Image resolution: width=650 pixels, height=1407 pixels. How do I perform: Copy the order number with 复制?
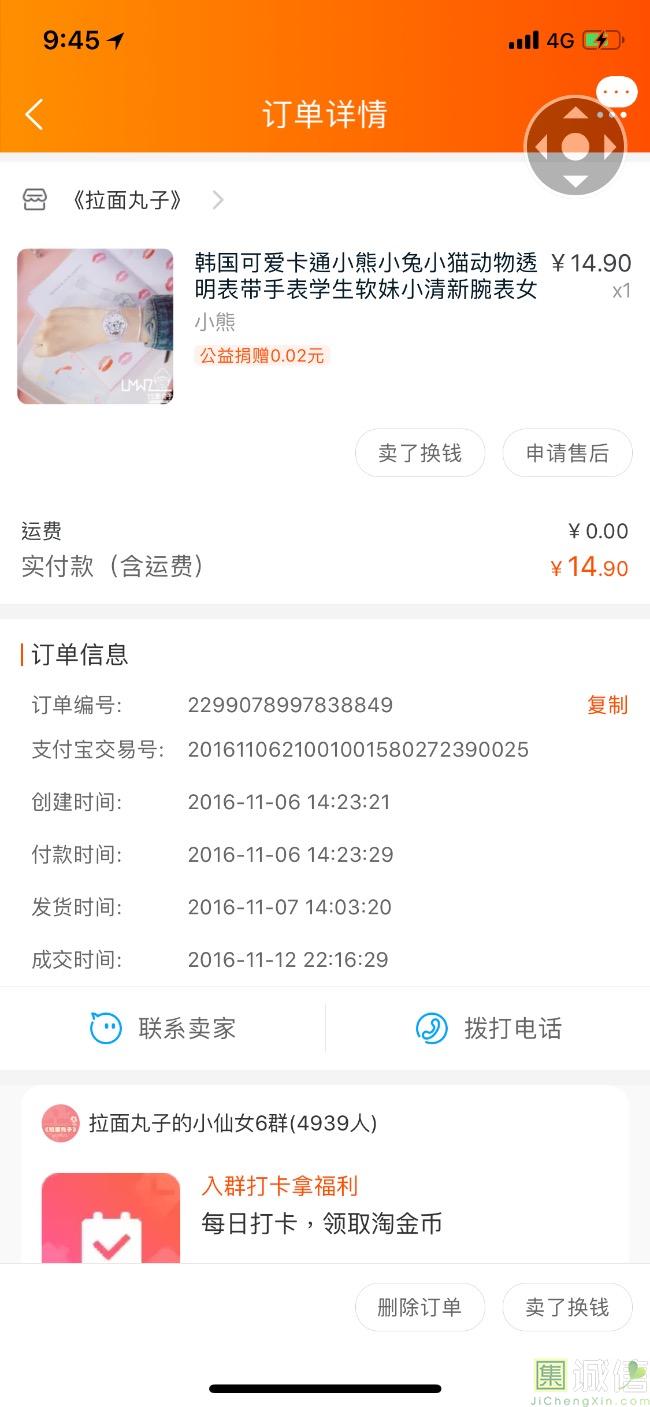tap(607, 705)
